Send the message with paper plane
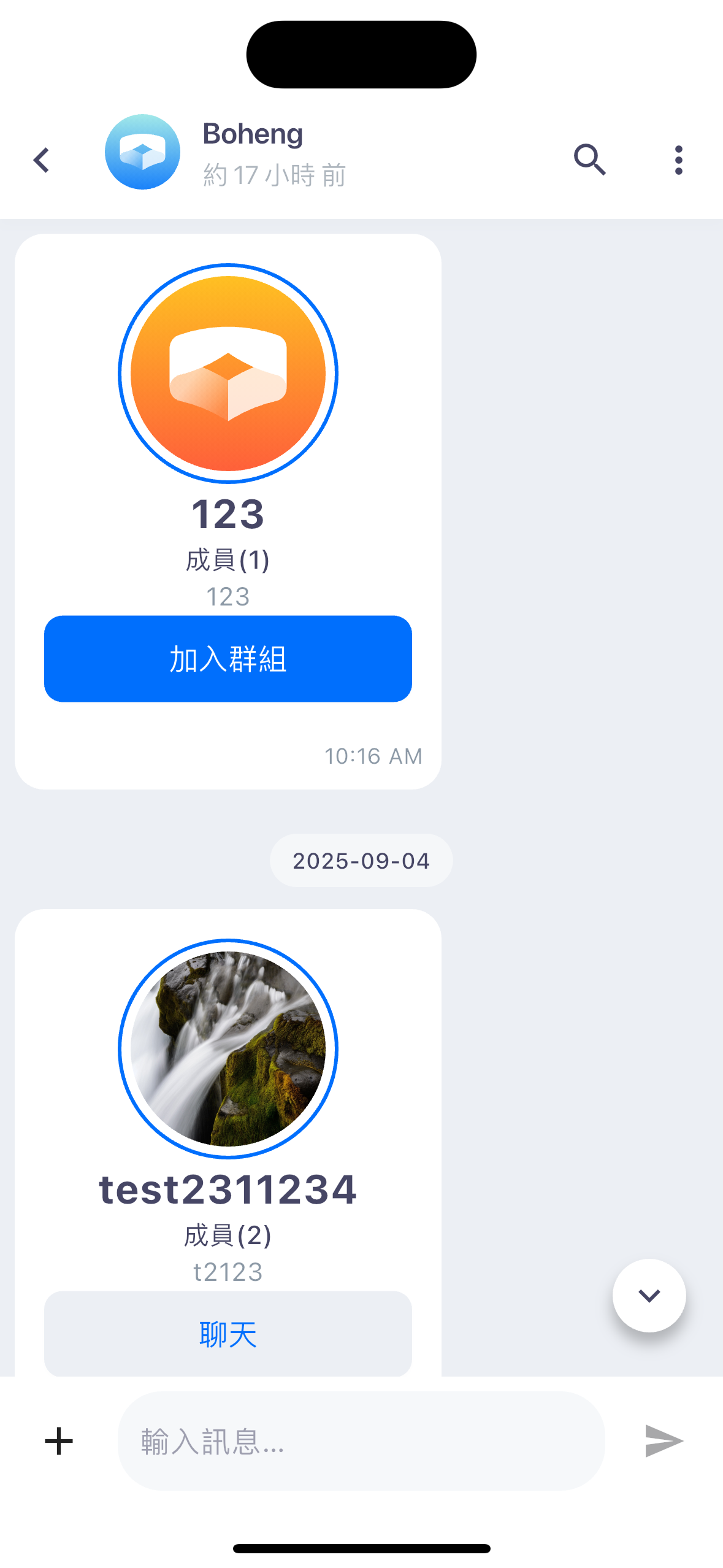The image size is (723, 1568). pyautogui.click(x=664, y=1441)
